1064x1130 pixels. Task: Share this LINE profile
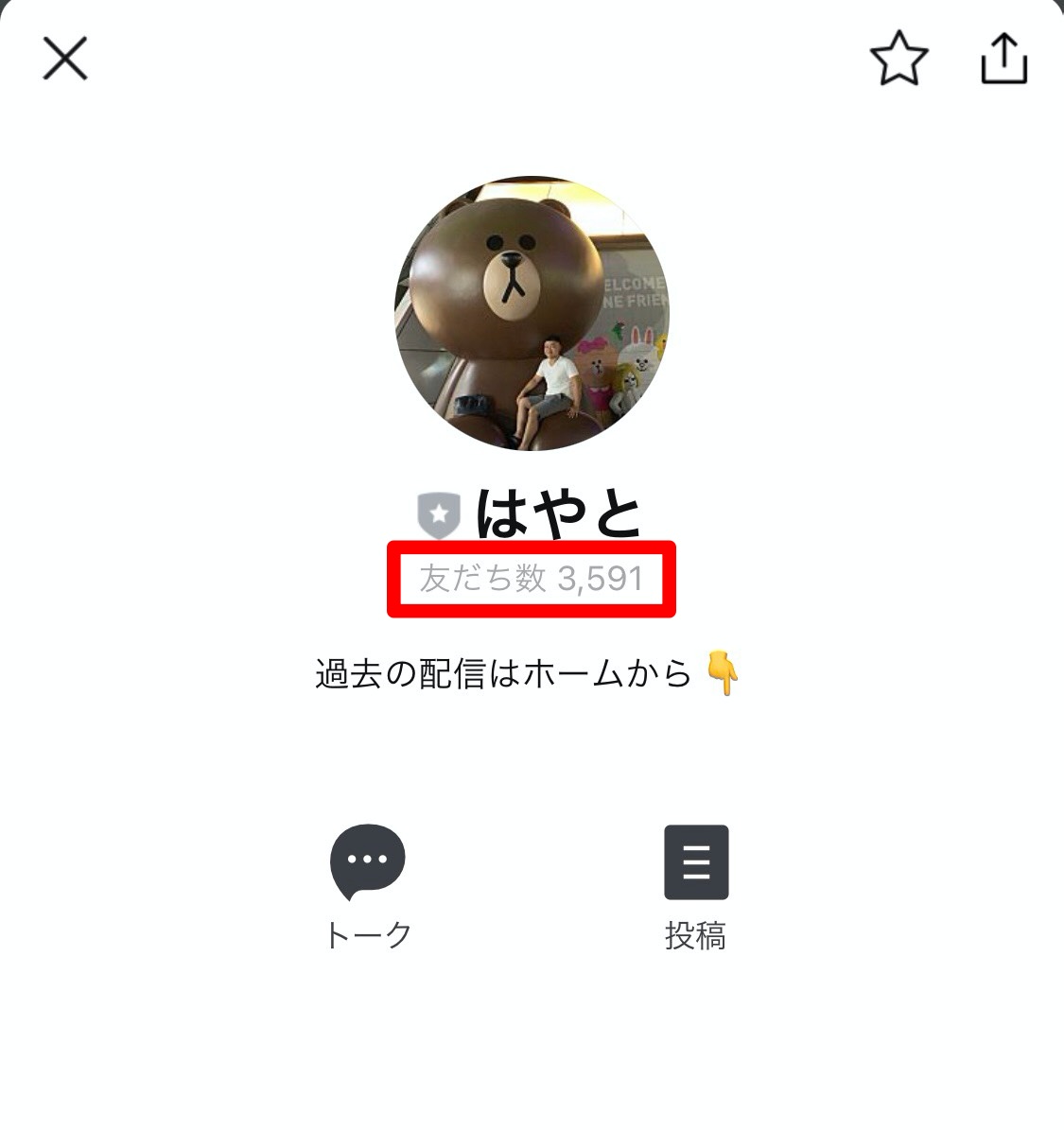[1003, 59]
